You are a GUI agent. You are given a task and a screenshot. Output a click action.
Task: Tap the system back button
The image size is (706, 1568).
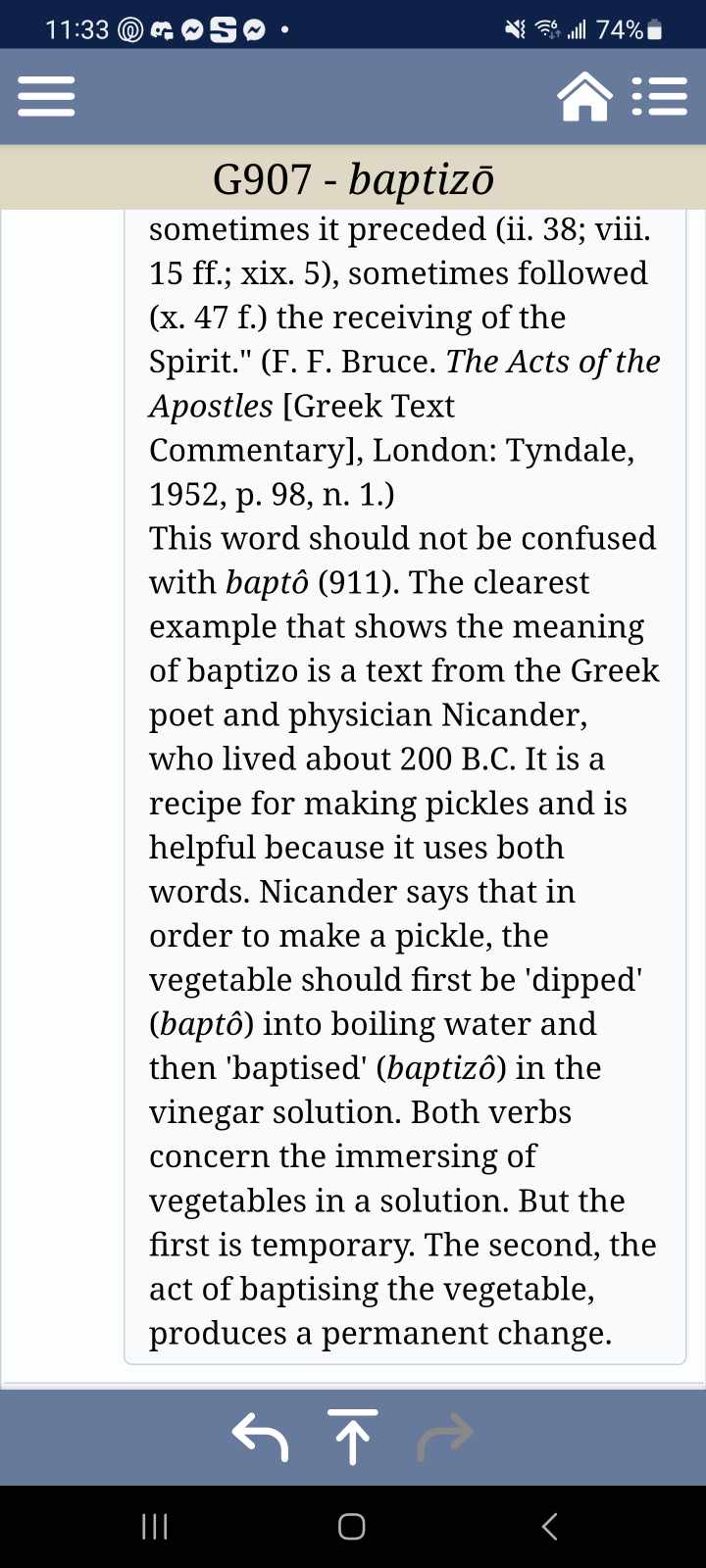pos(550,1526)
